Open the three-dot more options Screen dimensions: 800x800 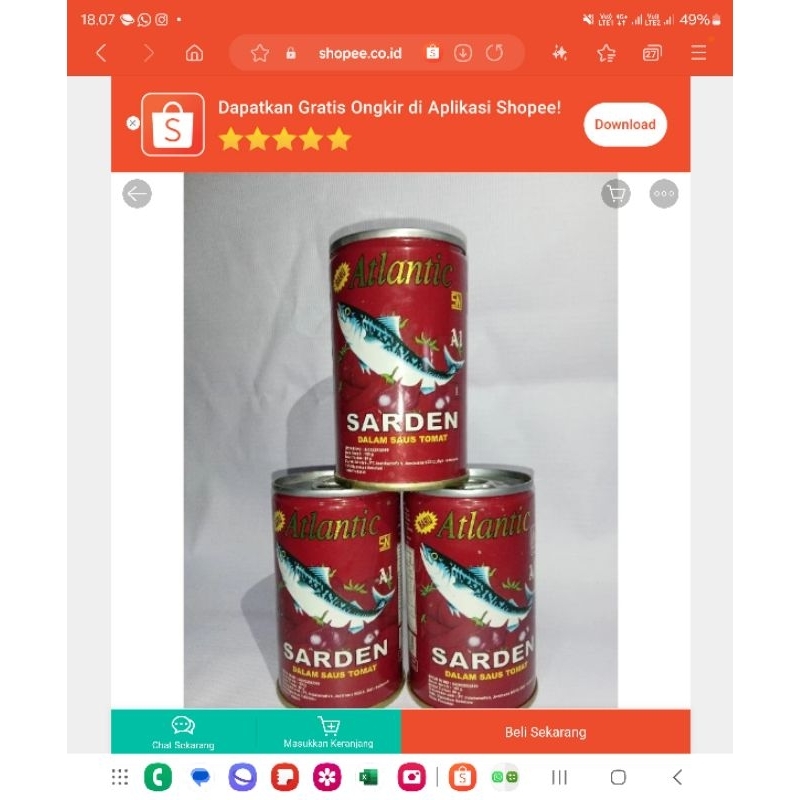click(x=664, y=193)
